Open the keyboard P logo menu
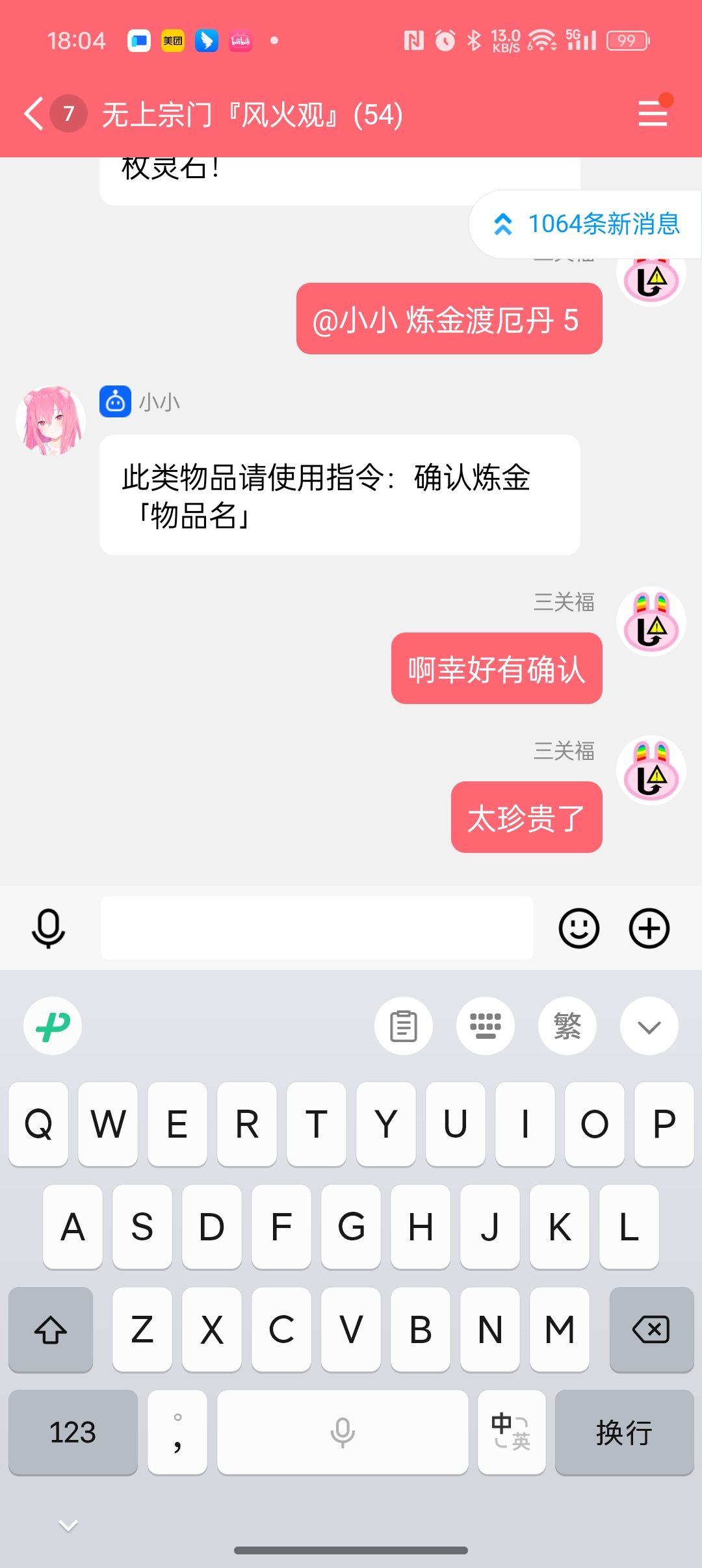Image resolution: width=702 pixels, height=1568 pixels. [x=53, y=1026]
